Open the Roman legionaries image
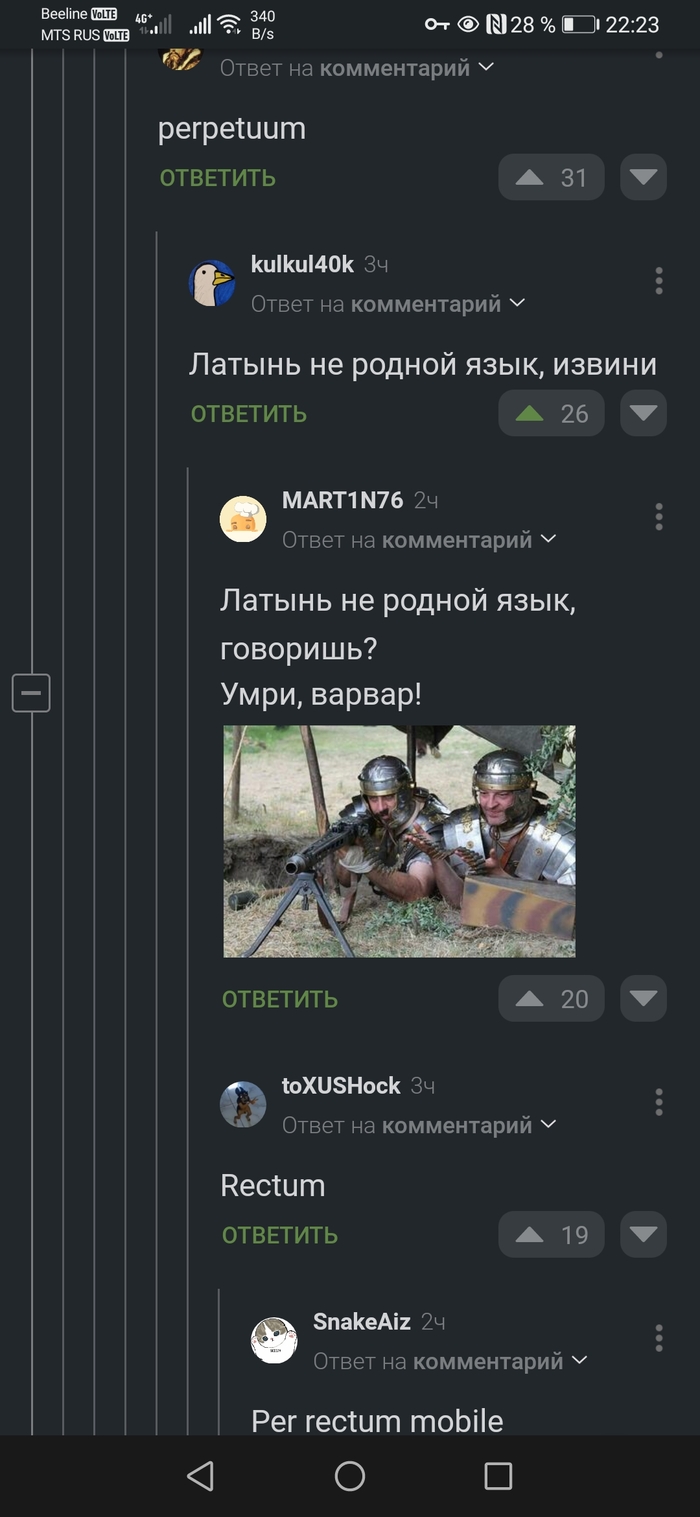This screenshot has width=700, height=1517. coord(399,841)
